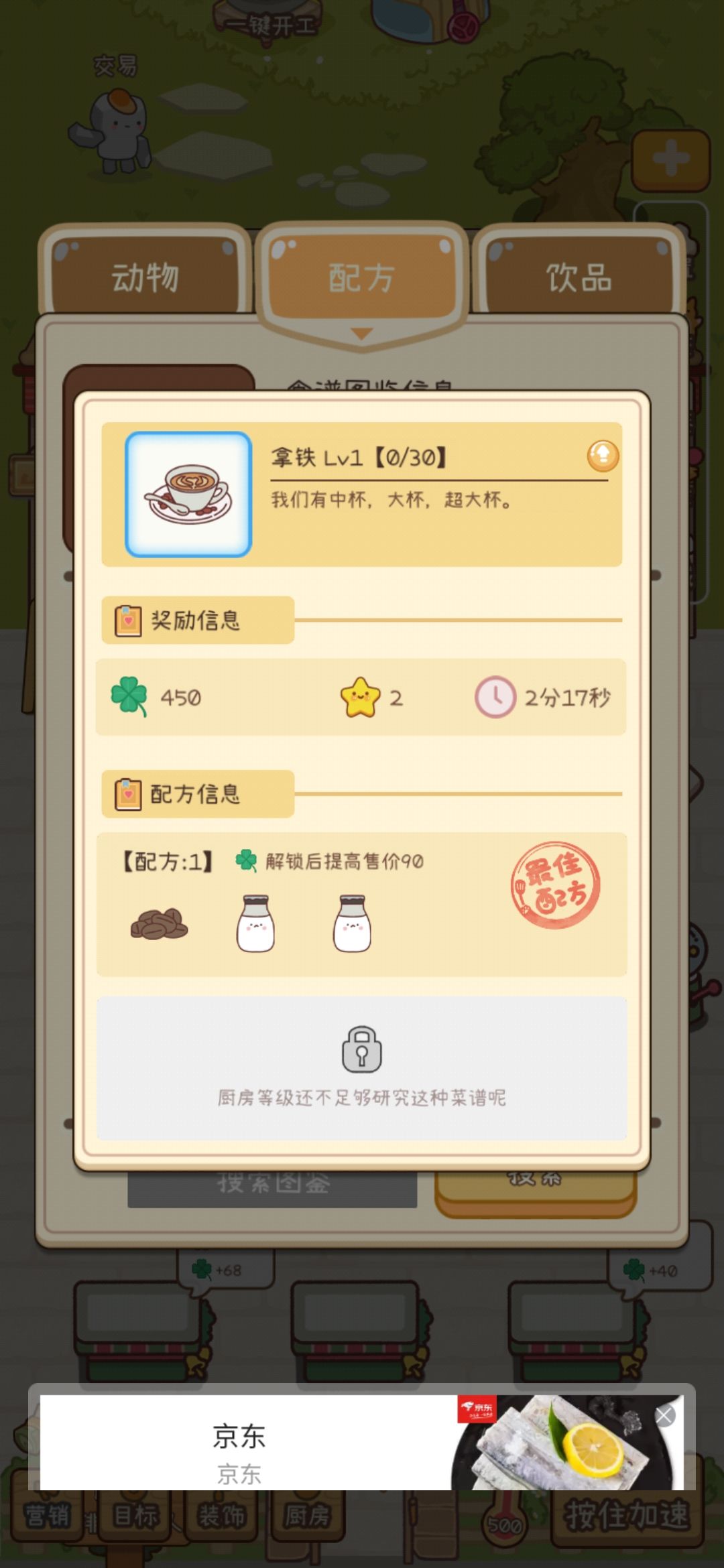Tap the star icon showing 2 reward
Image resolution: width=724 pixels, height=1568 pixels.
(x=361, y=698)
